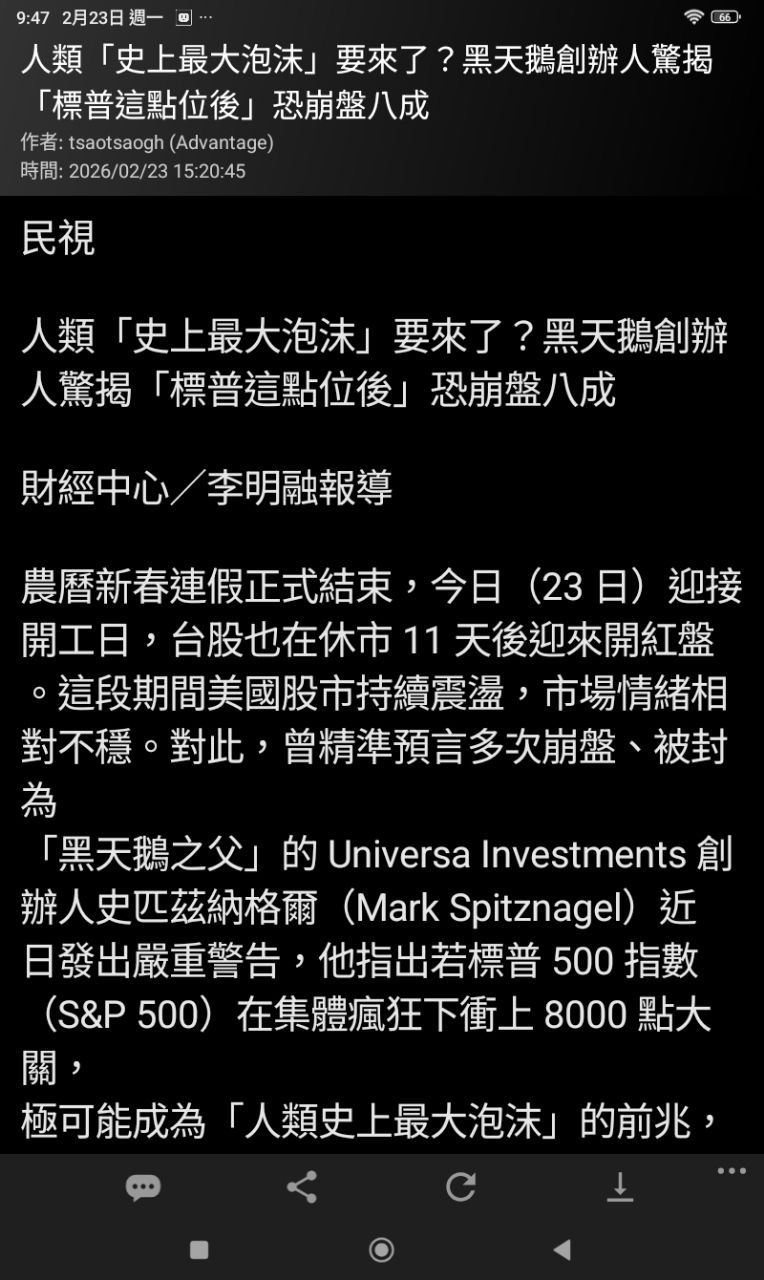This screenshot has width=764, height=1280.
Task: Go back with the system back button
Action: coord(562,1249)
